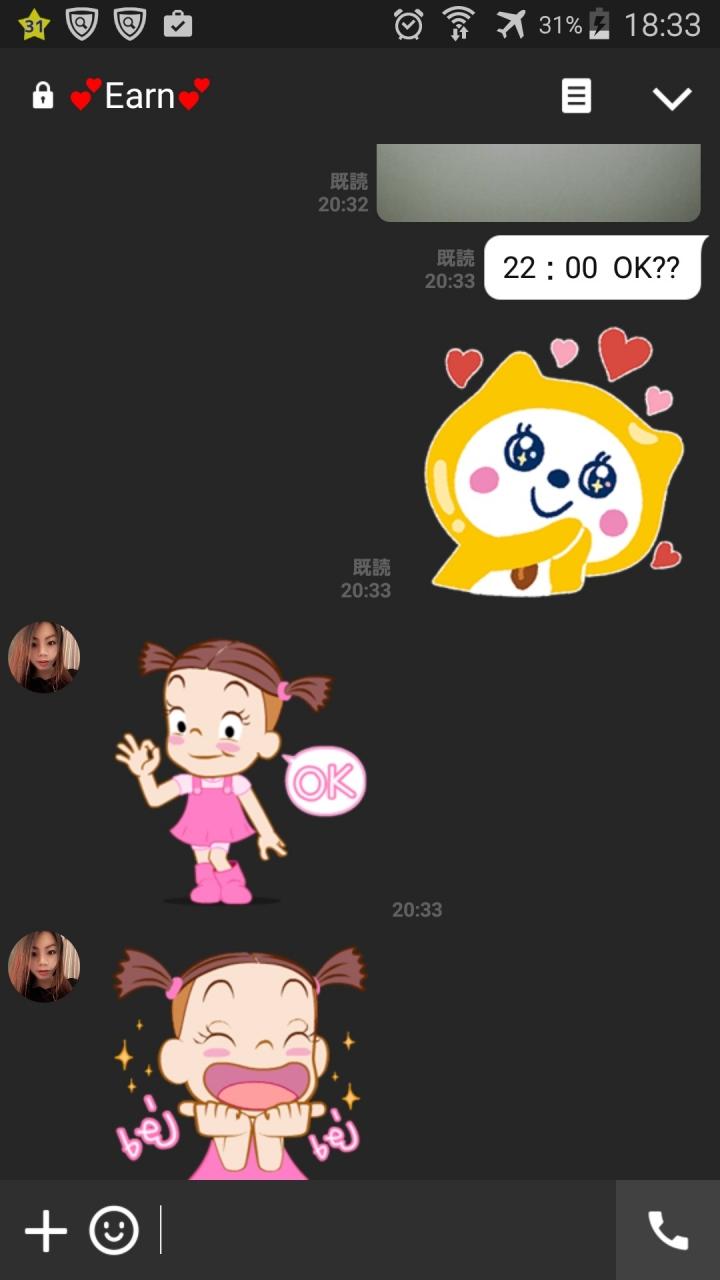This screenshot has width=720, height=1280.
Task: Open the sent photo message
Action: tap(538, 182)
